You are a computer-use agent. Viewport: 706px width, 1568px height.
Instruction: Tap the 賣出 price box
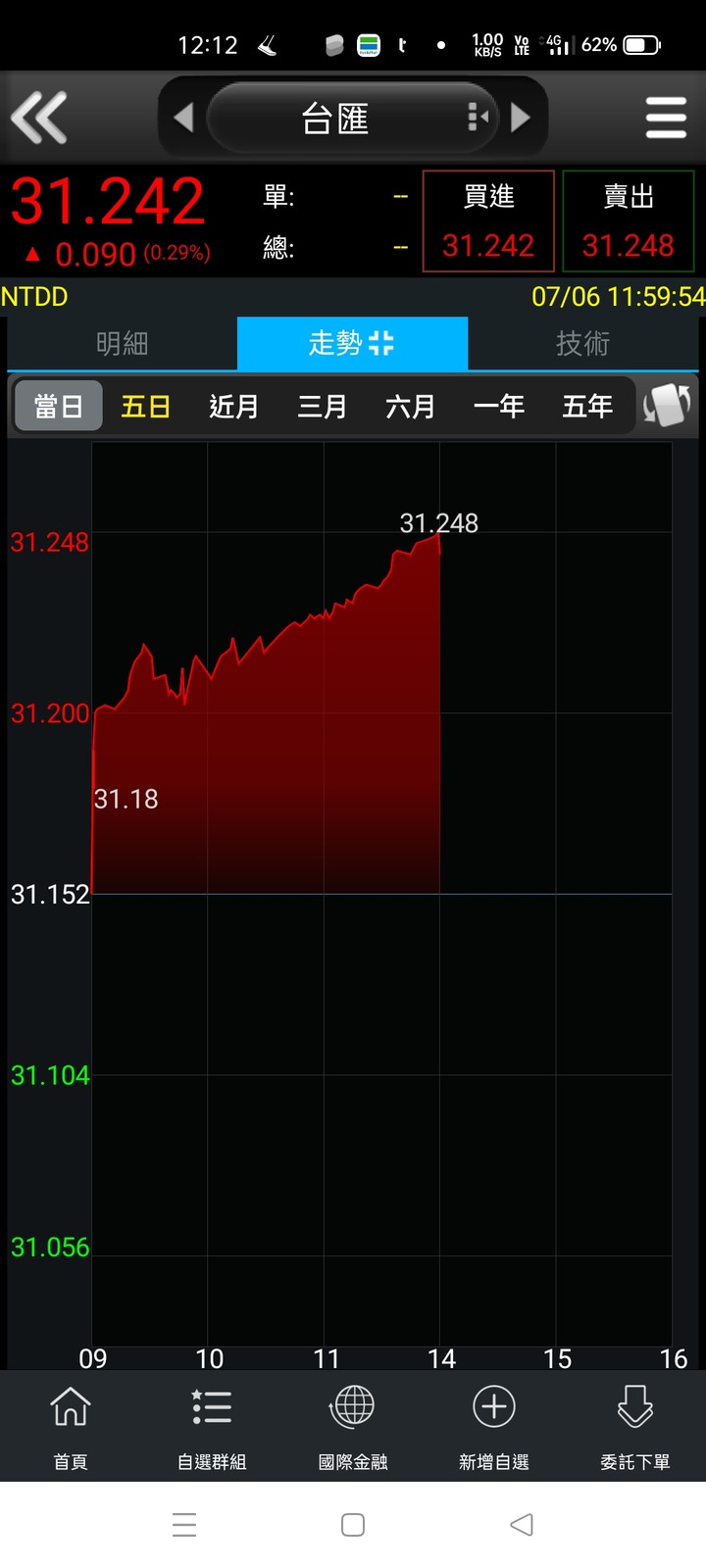(x=629, y=221)
